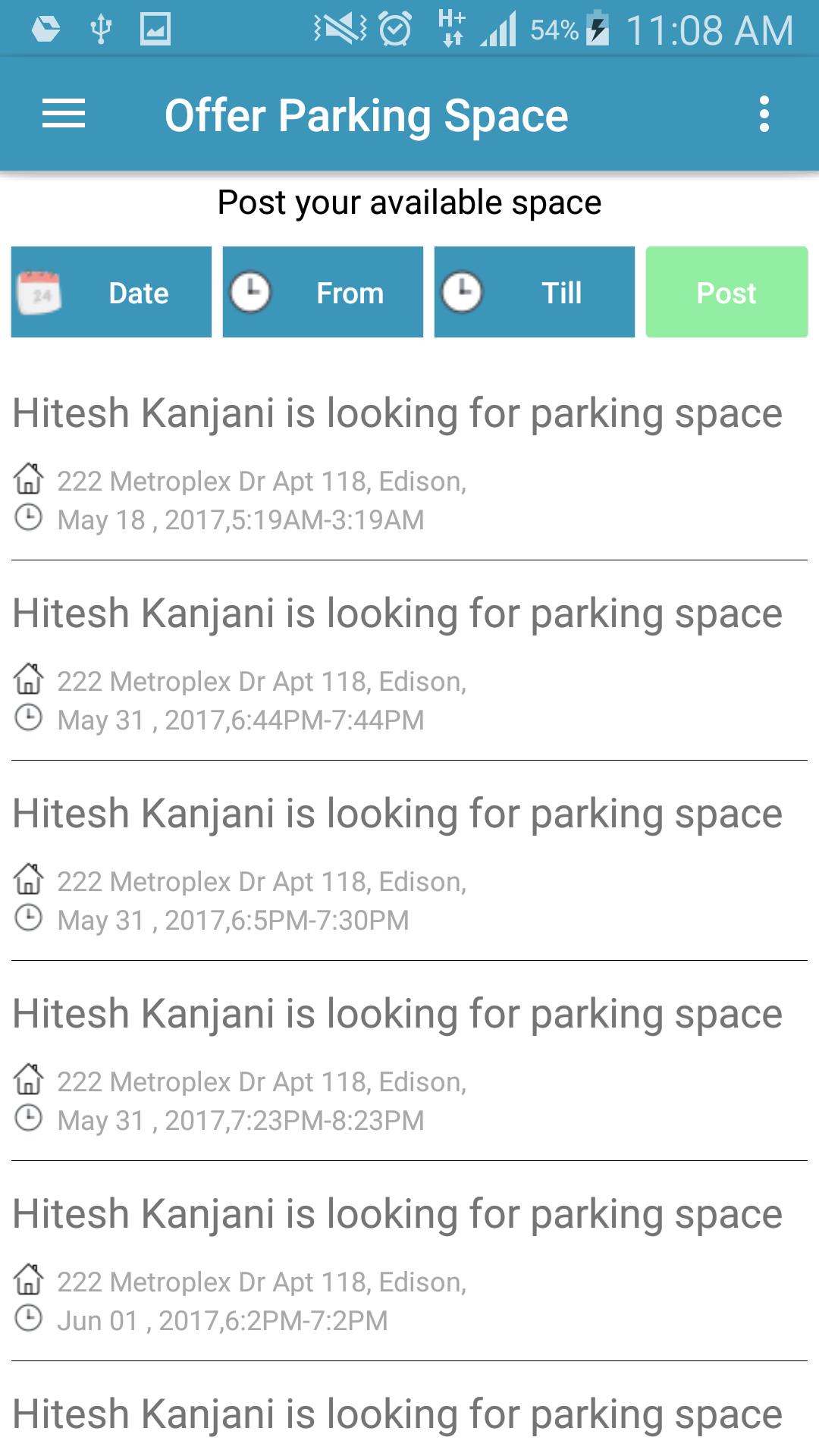Image resolution: width=819 pixels, height=1456 pixels.
Task: Open the Date picker
Action: [x=111, y=291]
